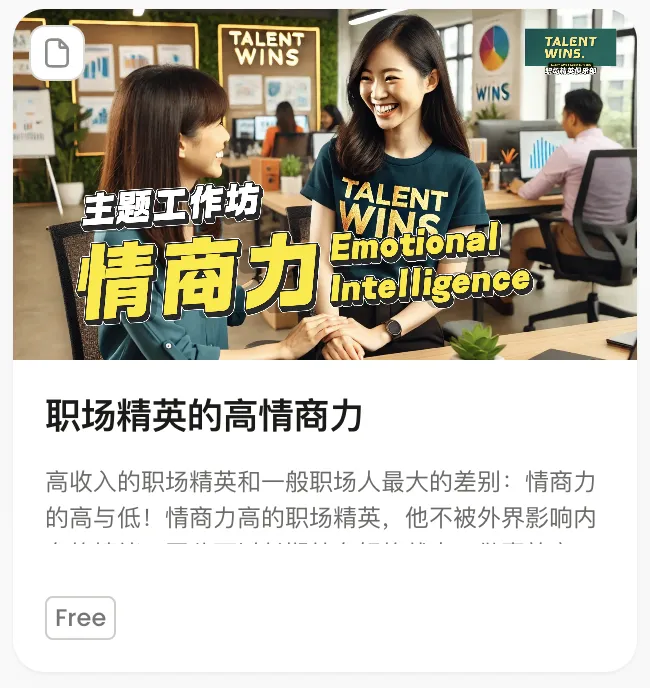Tap the Free badge on the card
The width and height of the screenshot is (650, 688).
(80, 618)
